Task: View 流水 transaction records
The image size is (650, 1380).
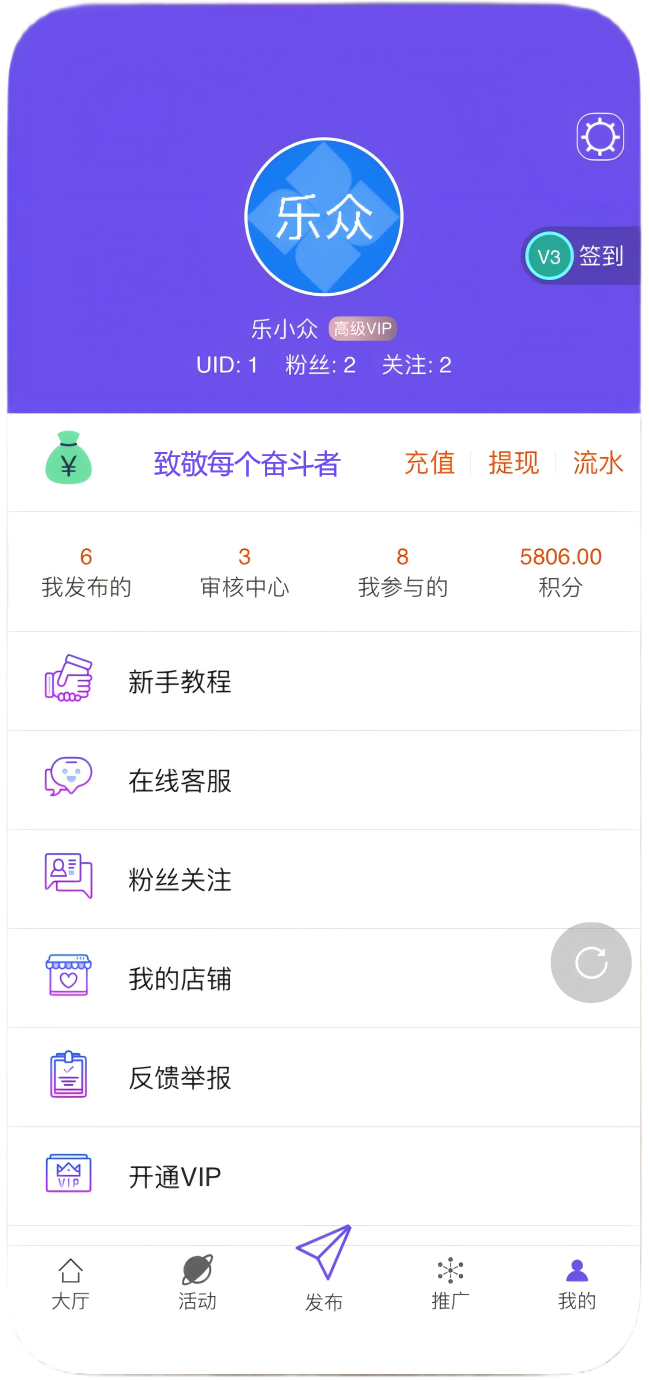Action: [598, 463]
